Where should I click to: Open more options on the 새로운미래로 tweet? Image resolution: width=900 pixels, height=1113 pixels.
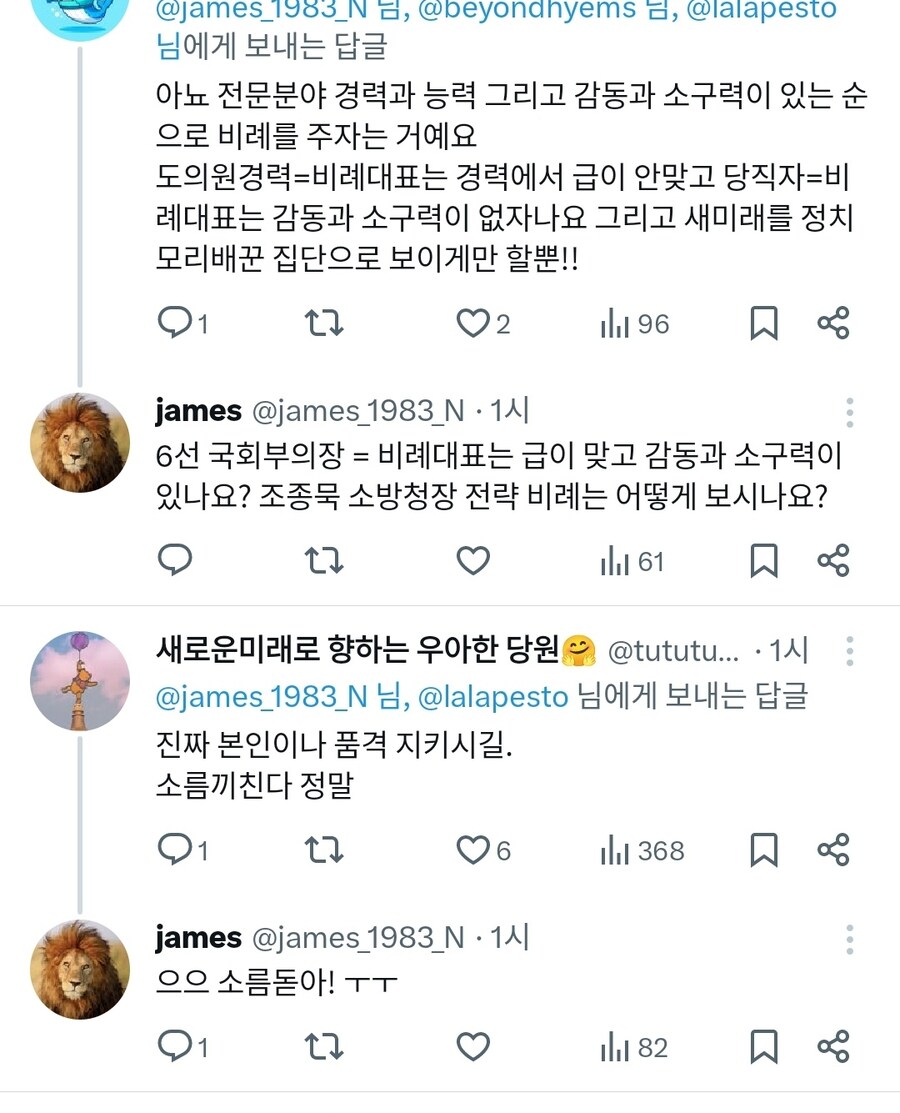849,650
